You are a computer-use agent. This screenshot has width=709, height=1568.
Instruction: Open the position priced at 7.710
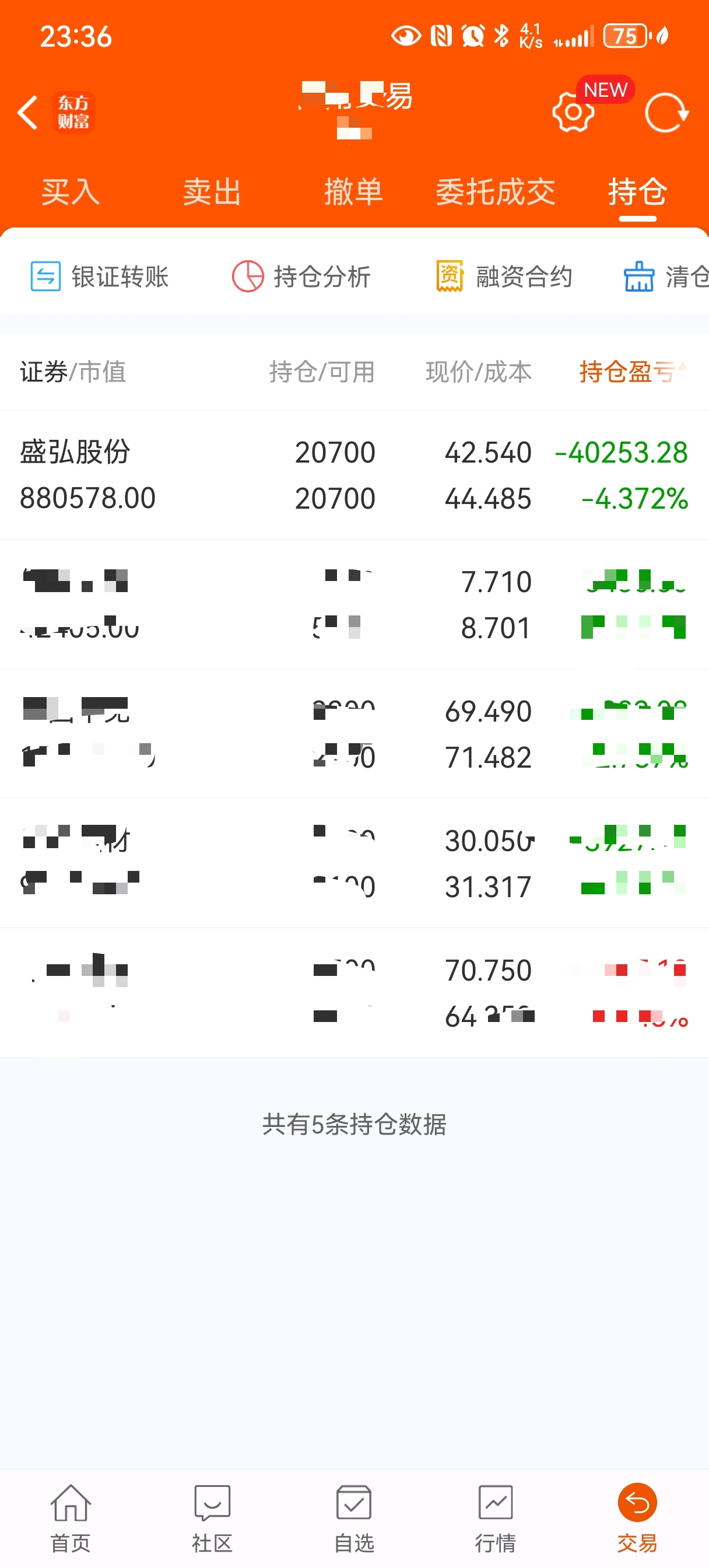pyautogui.click(x=354, y=604)
